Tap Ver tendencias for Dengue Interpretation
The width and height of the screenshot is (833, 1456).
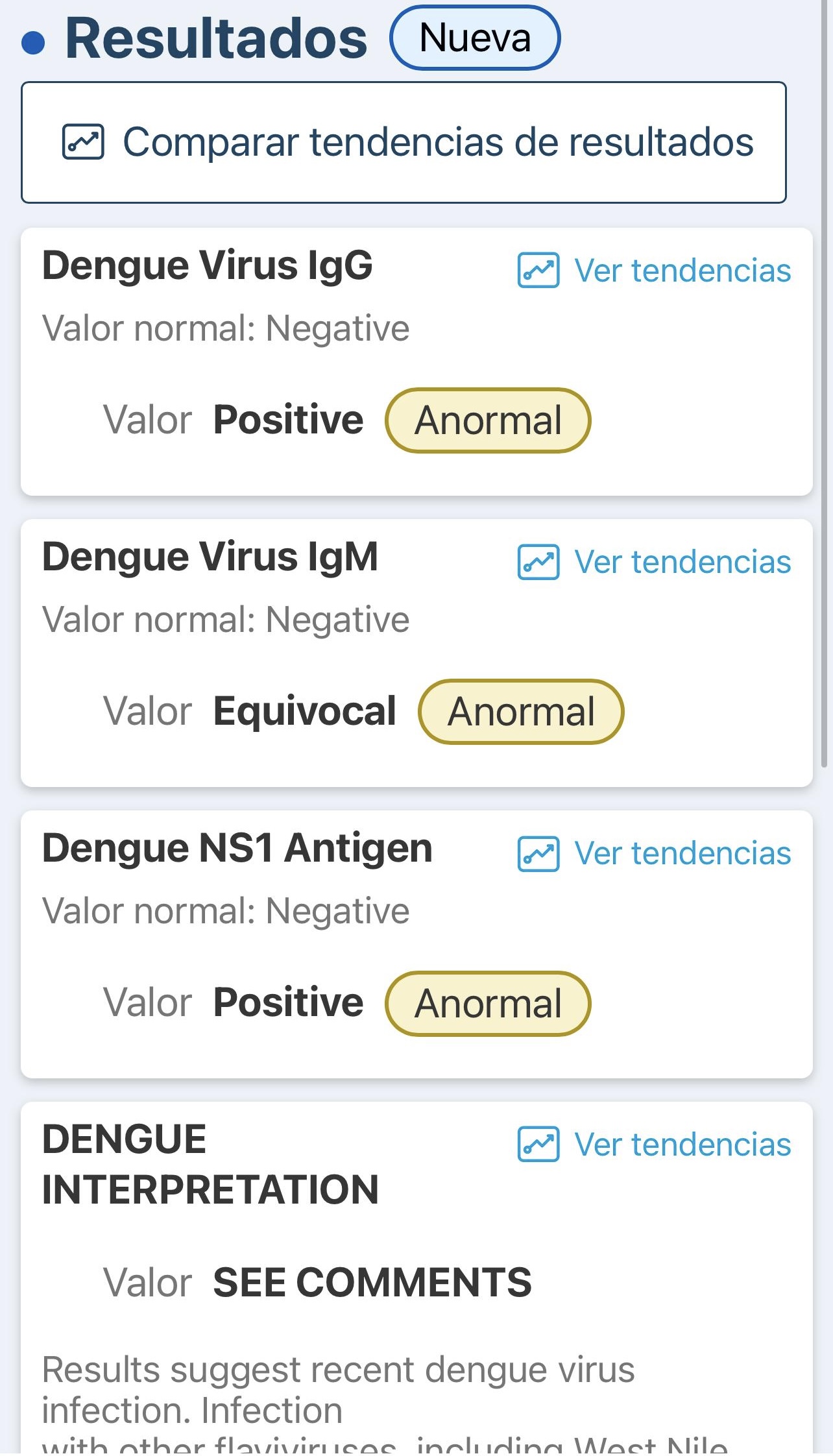(654, 1145)
